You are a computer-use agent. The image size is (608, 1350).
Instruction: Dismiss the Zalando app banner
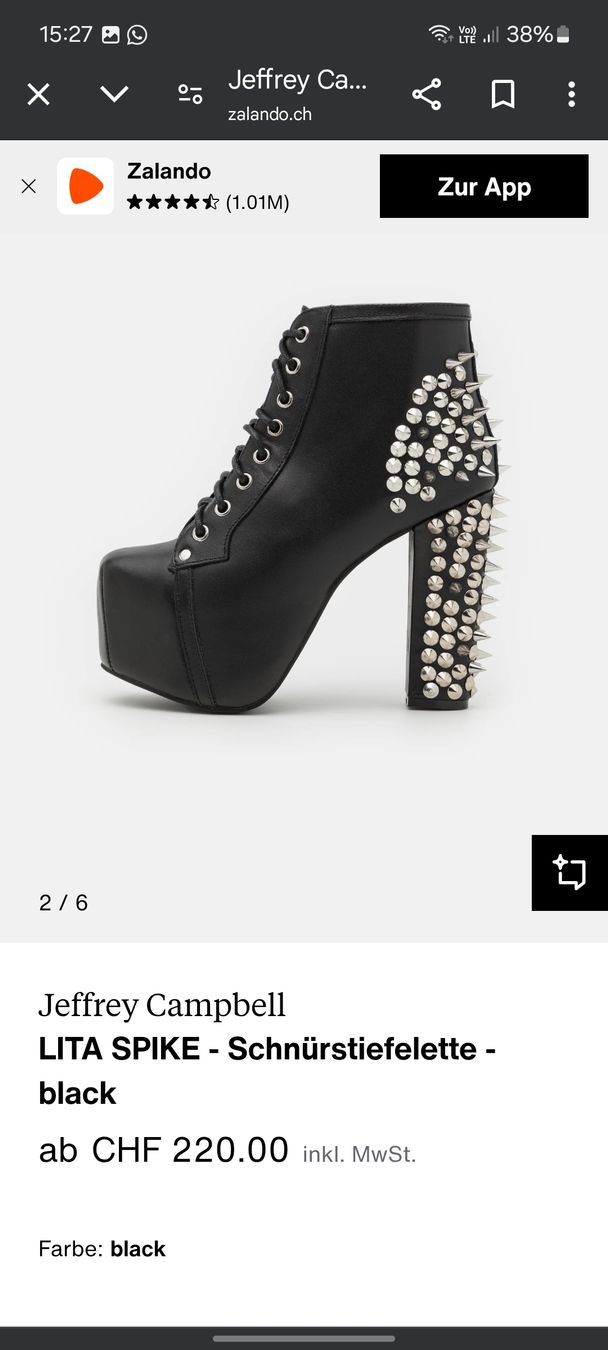click(x=29, y=186)
